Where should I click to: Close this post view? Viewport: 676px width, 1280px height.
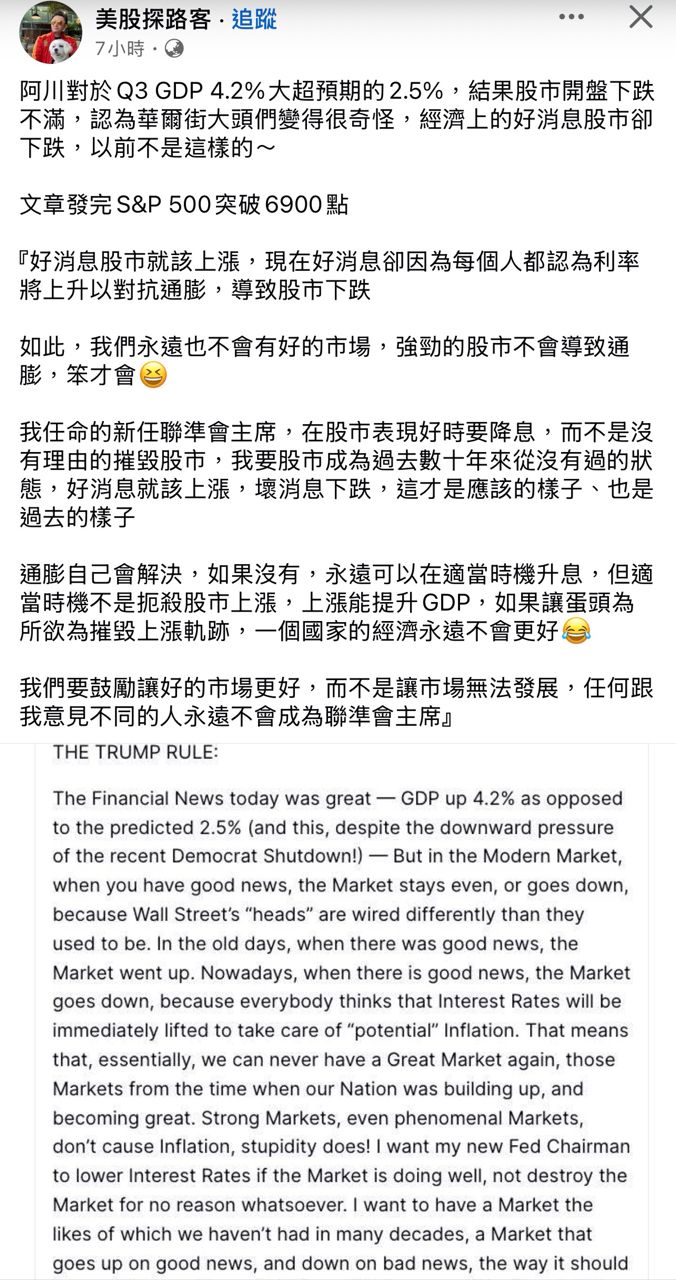(x=640, y=16)
